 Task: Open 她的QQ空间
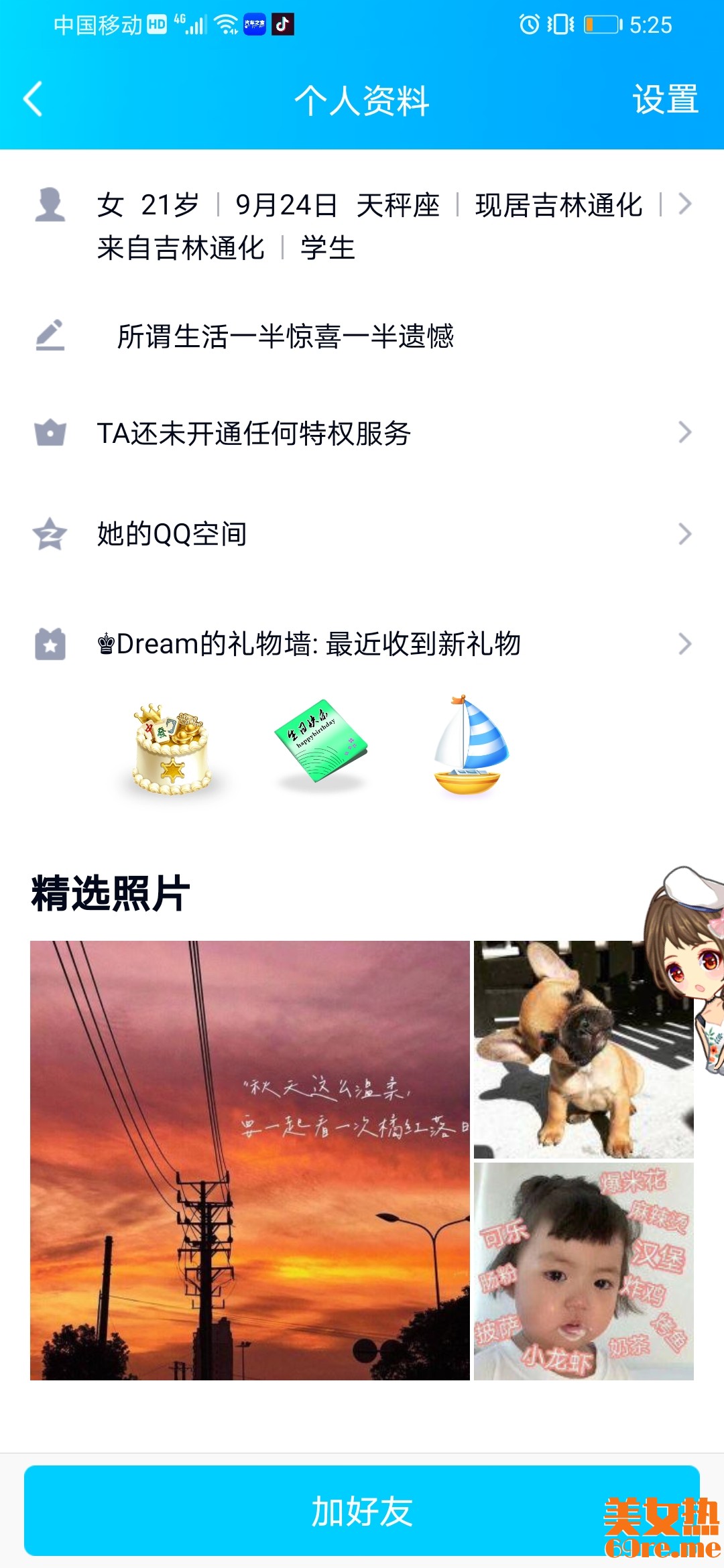click(x=362, y=534)
